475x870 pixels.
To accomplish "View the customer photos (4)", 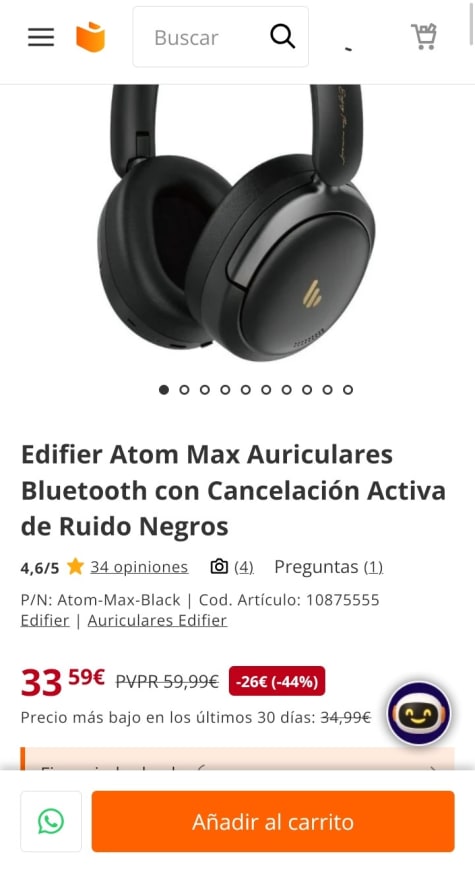I will pos(232,567).
